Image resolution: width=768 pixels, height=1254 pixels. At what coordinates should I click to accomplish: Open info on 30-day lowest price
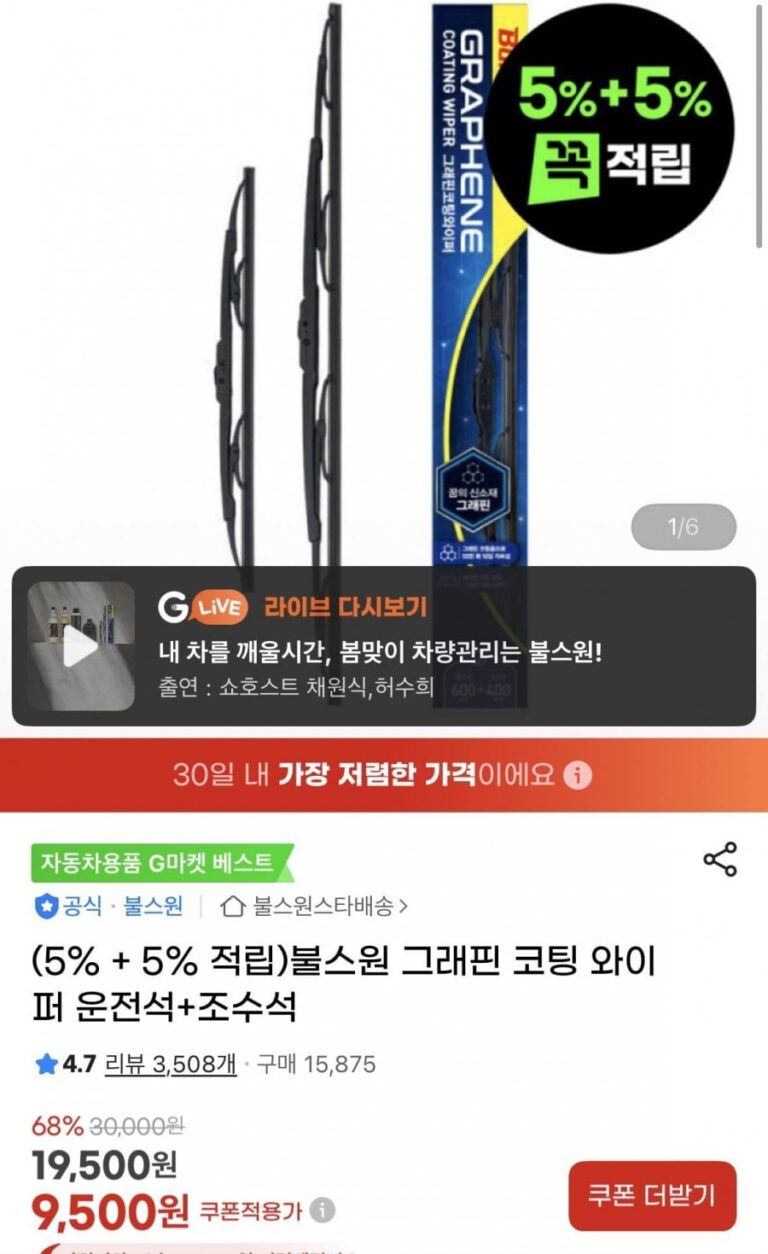click(x=579, y=775)
